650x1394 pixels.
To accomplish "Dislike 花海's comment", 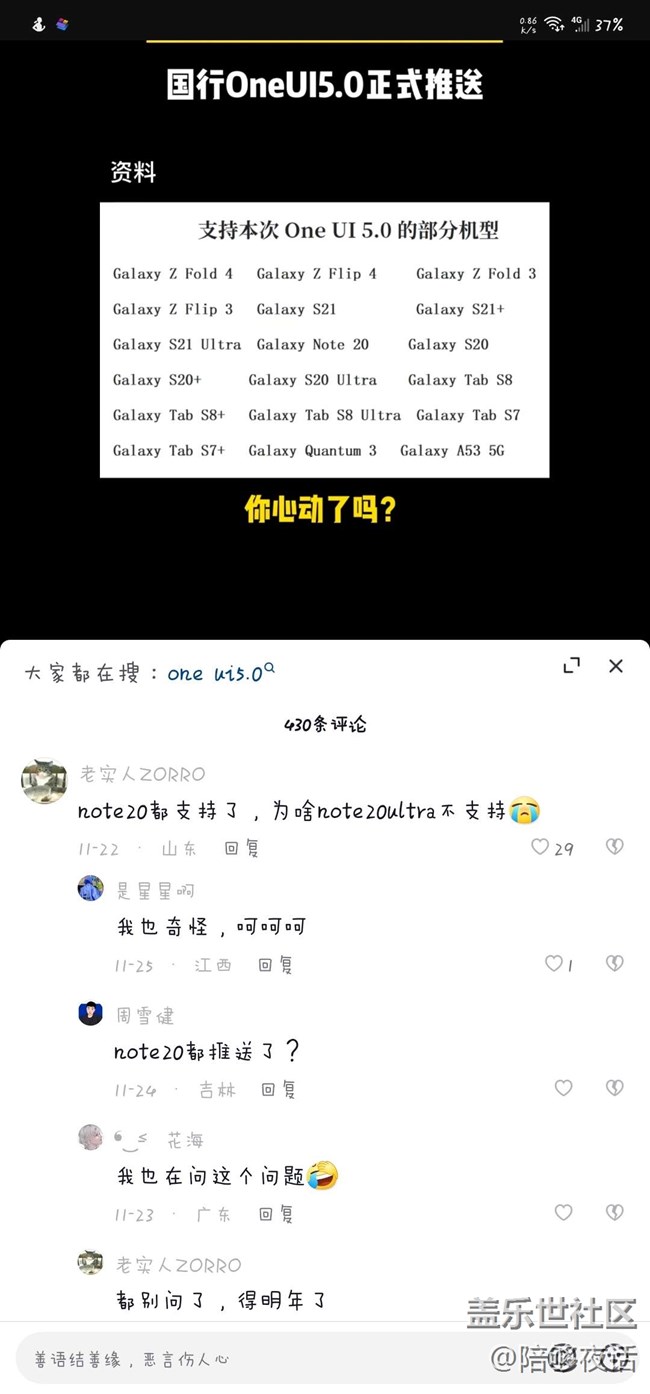I will tap(614, 1213).
